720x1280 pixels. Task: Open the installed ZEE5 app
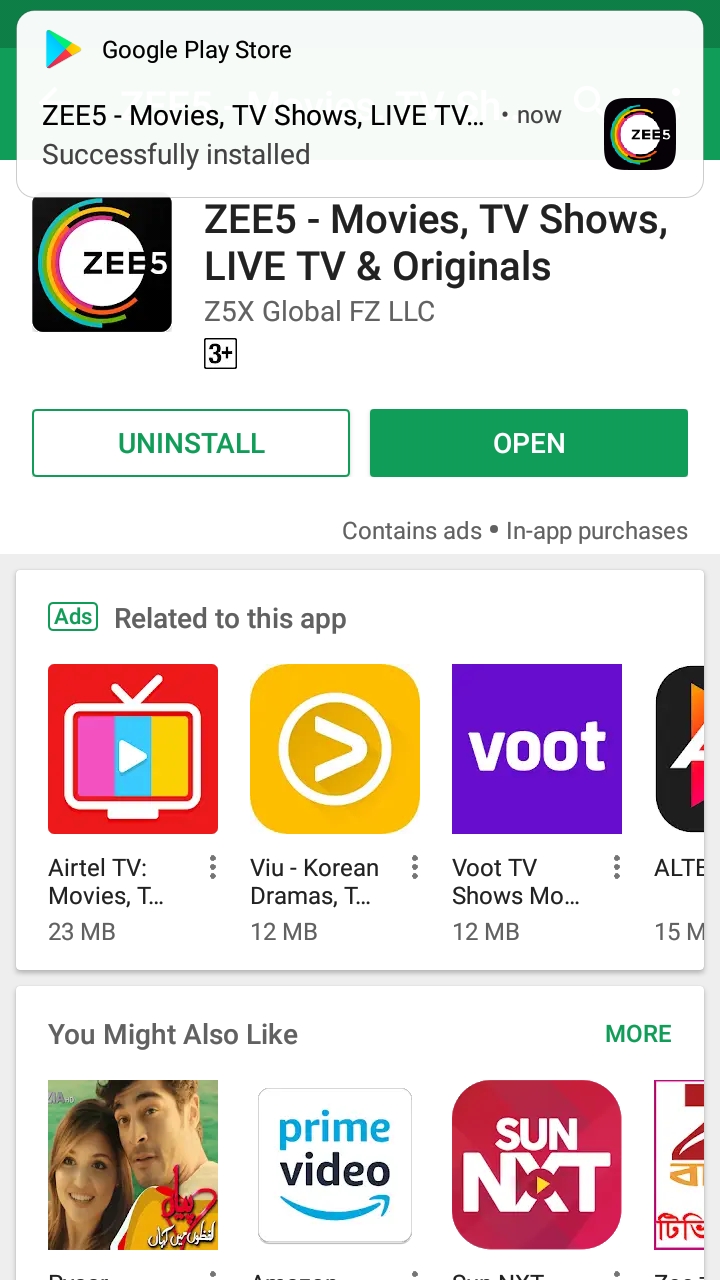(529, 443)
